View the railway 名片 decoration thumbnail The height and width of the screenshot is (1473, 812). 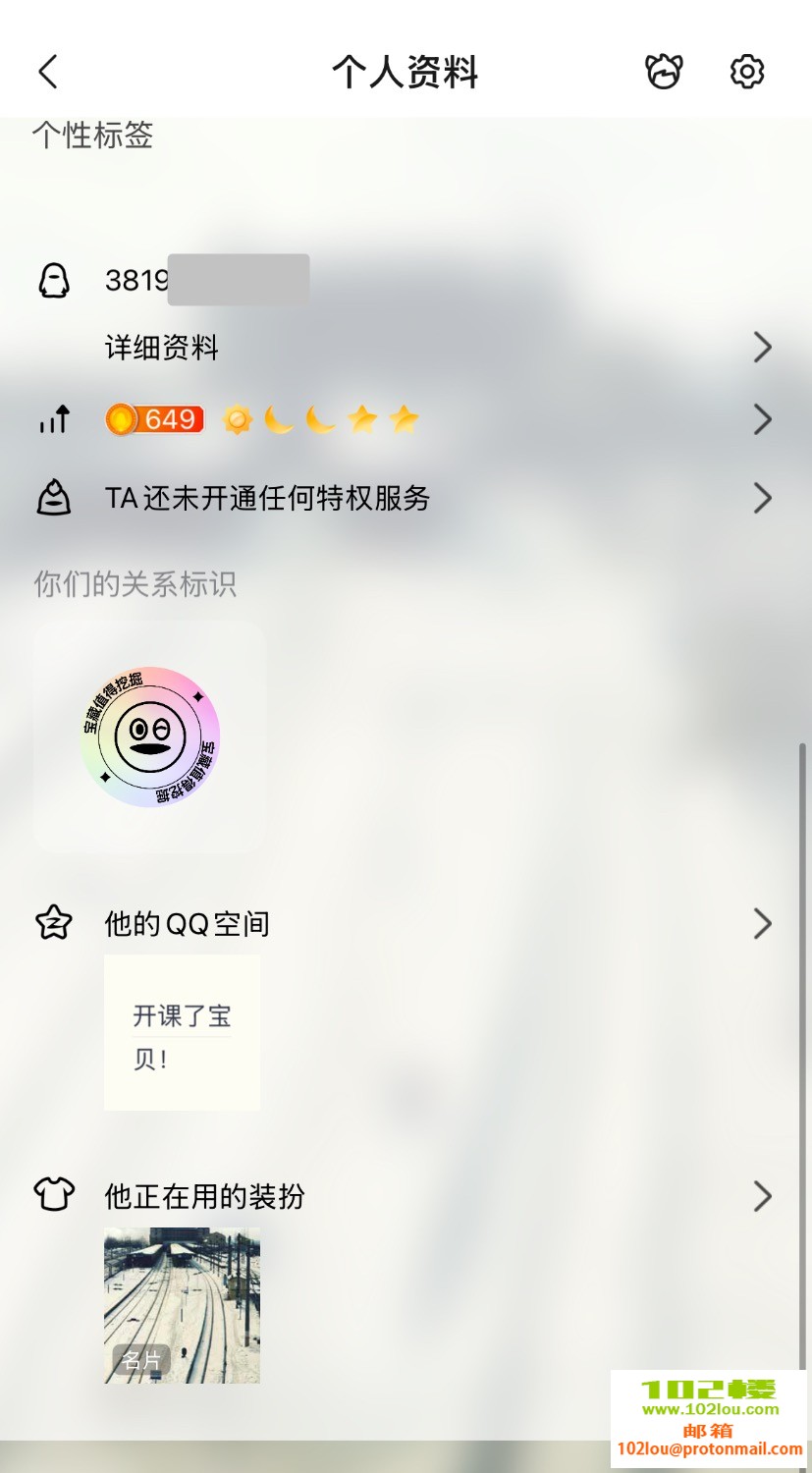coord(183,1305)
